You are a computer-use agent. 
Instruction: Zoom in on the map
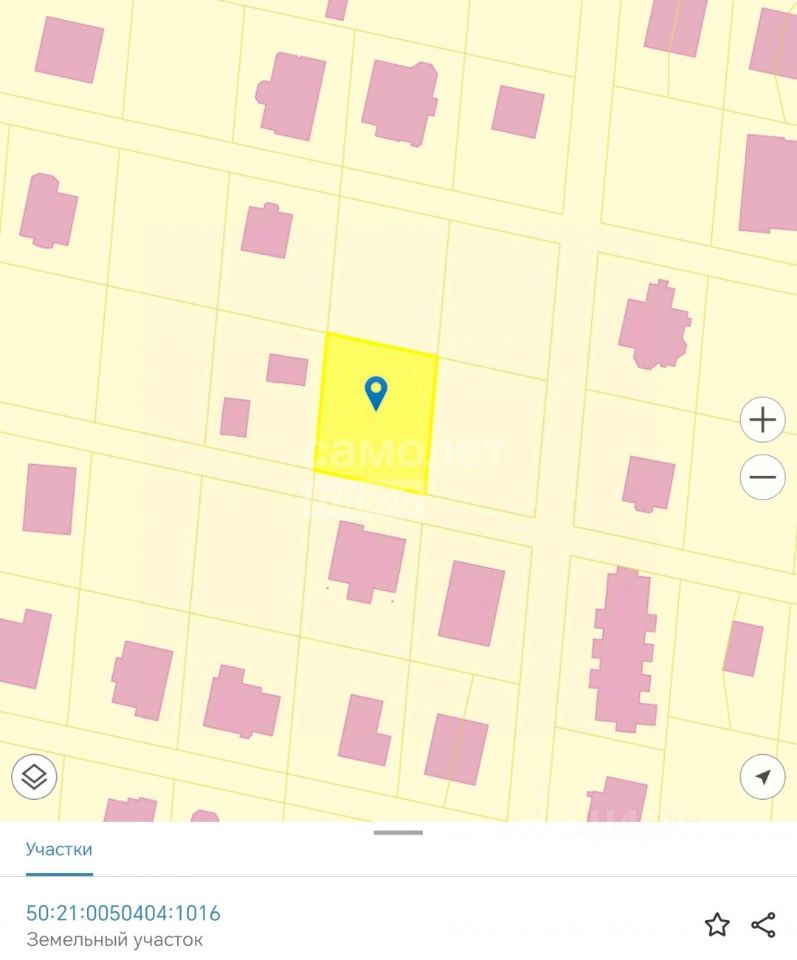coord(762,420)
